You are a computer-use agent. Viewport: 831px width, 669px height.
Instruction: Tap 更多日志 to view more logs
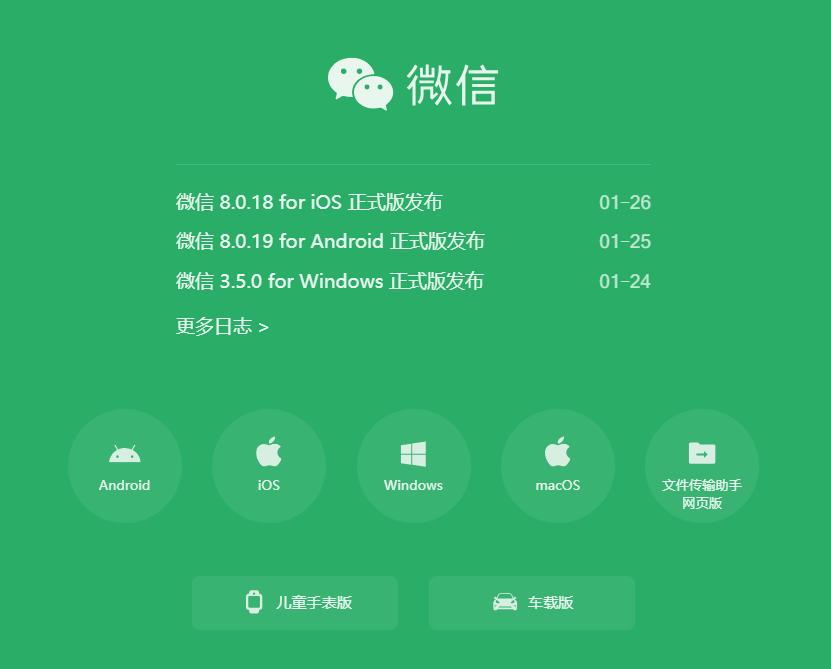(222, 326)
